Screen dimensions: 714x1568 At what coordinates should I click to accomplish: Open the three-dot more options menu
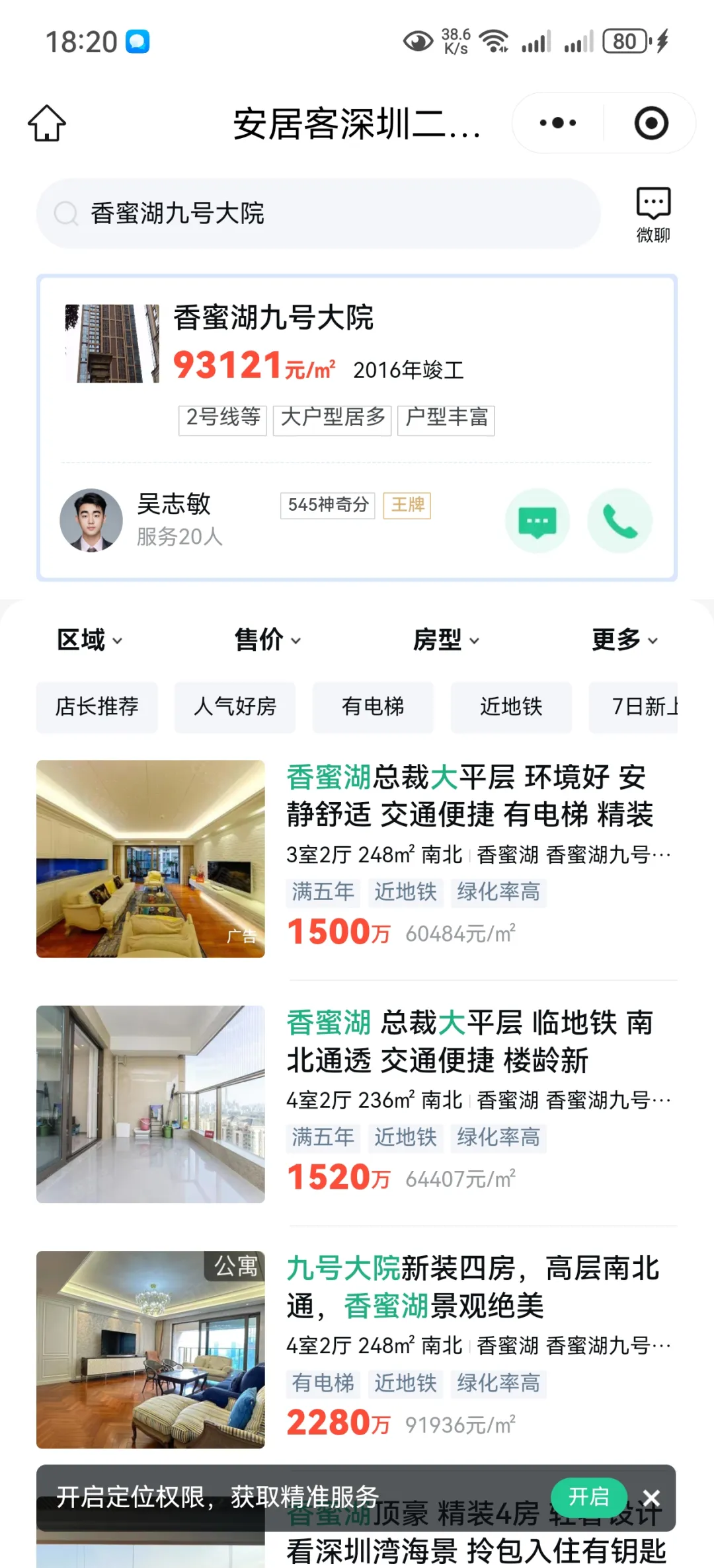pyautogui.click(x=558, y=123)
